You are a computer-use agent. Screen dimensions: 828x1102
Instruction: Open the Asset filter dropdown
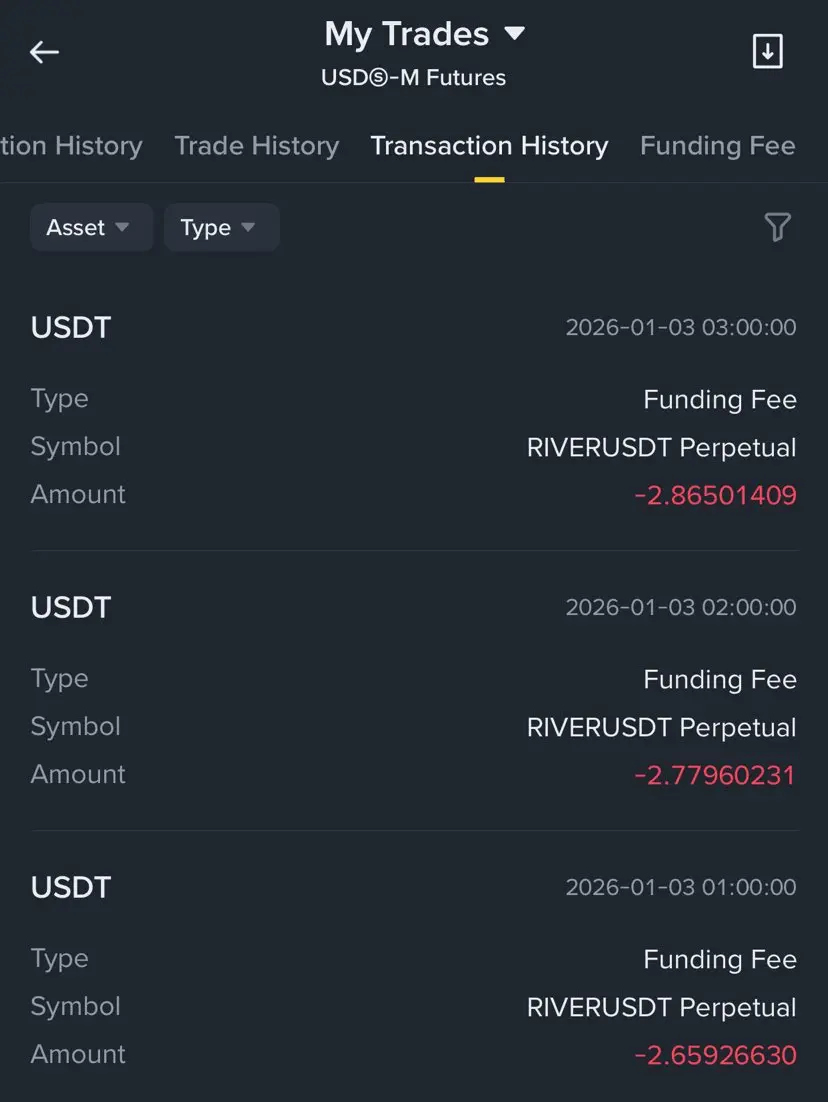pos(90,228)
